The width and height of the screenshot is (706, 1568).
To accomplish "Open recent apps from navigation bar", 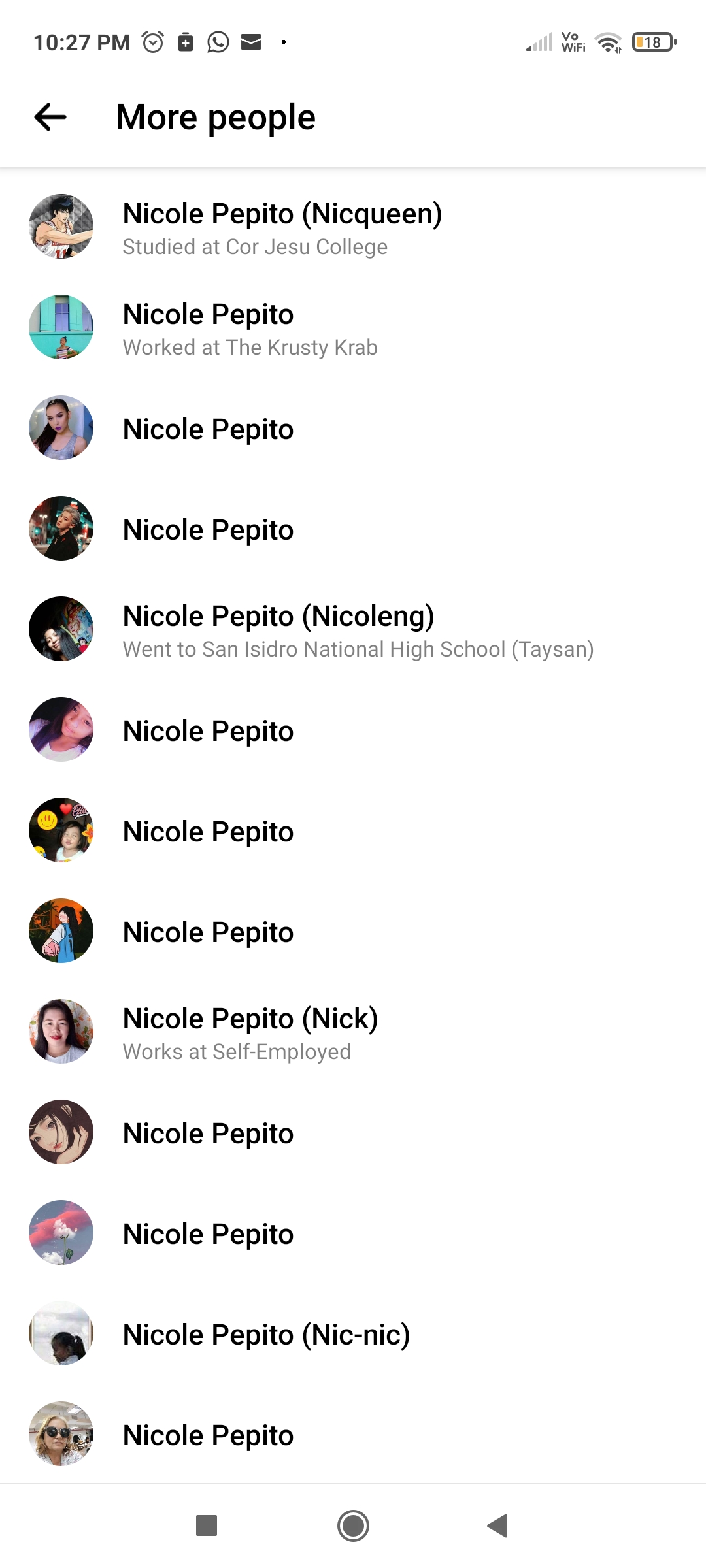I will pyautogui.click(x=207, y=1526).
